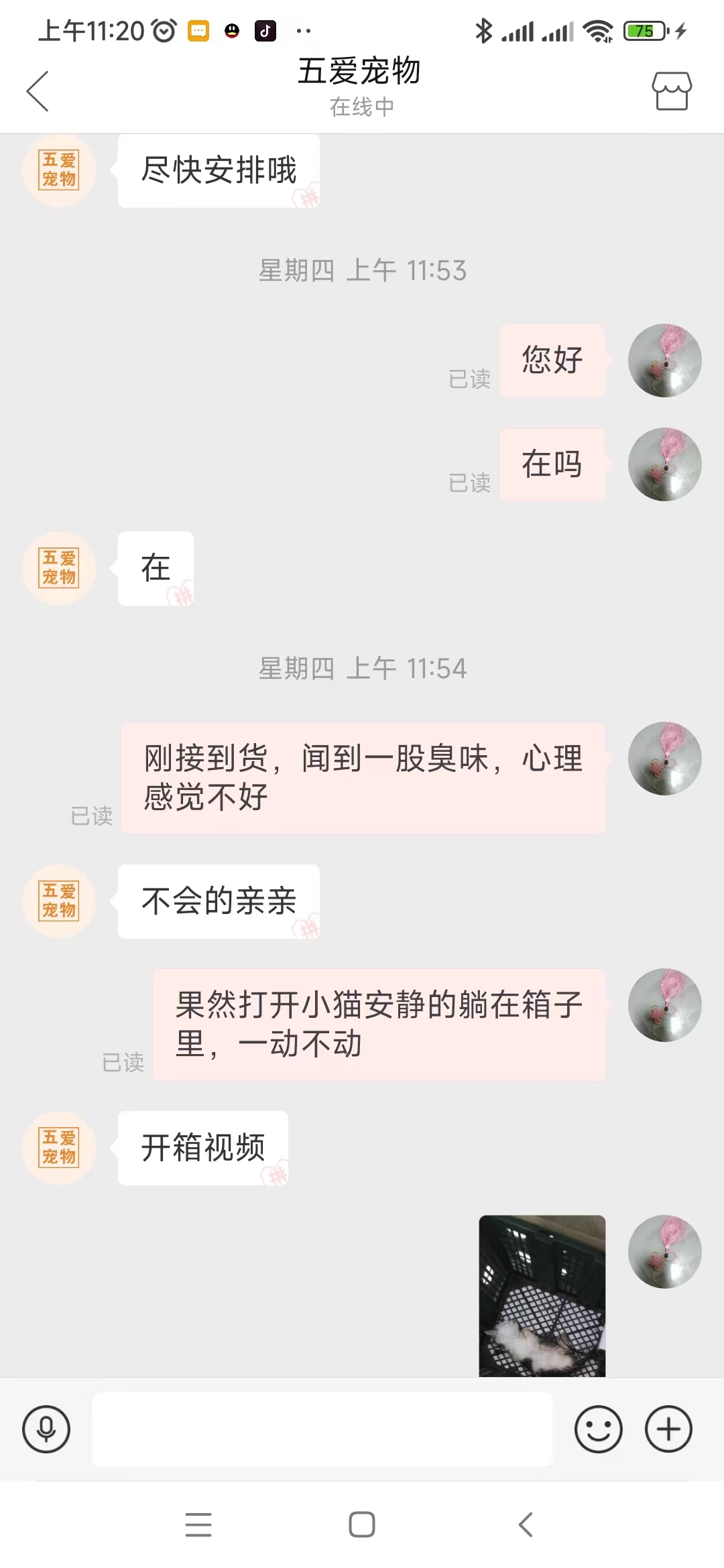Select the 您好 message bubble
Image resolution: width=724 pixels, height=1568 pixels.
(x=552, y=360)
